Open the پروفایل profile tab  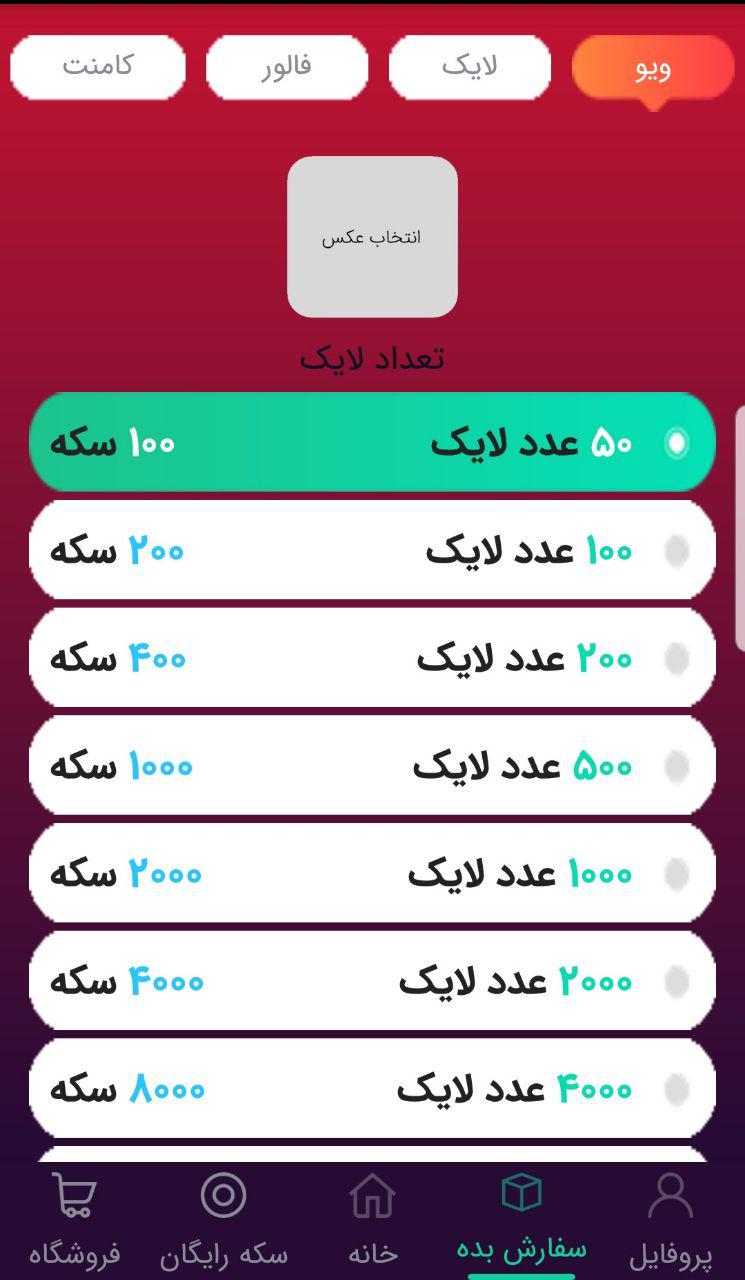[670, 1222]
